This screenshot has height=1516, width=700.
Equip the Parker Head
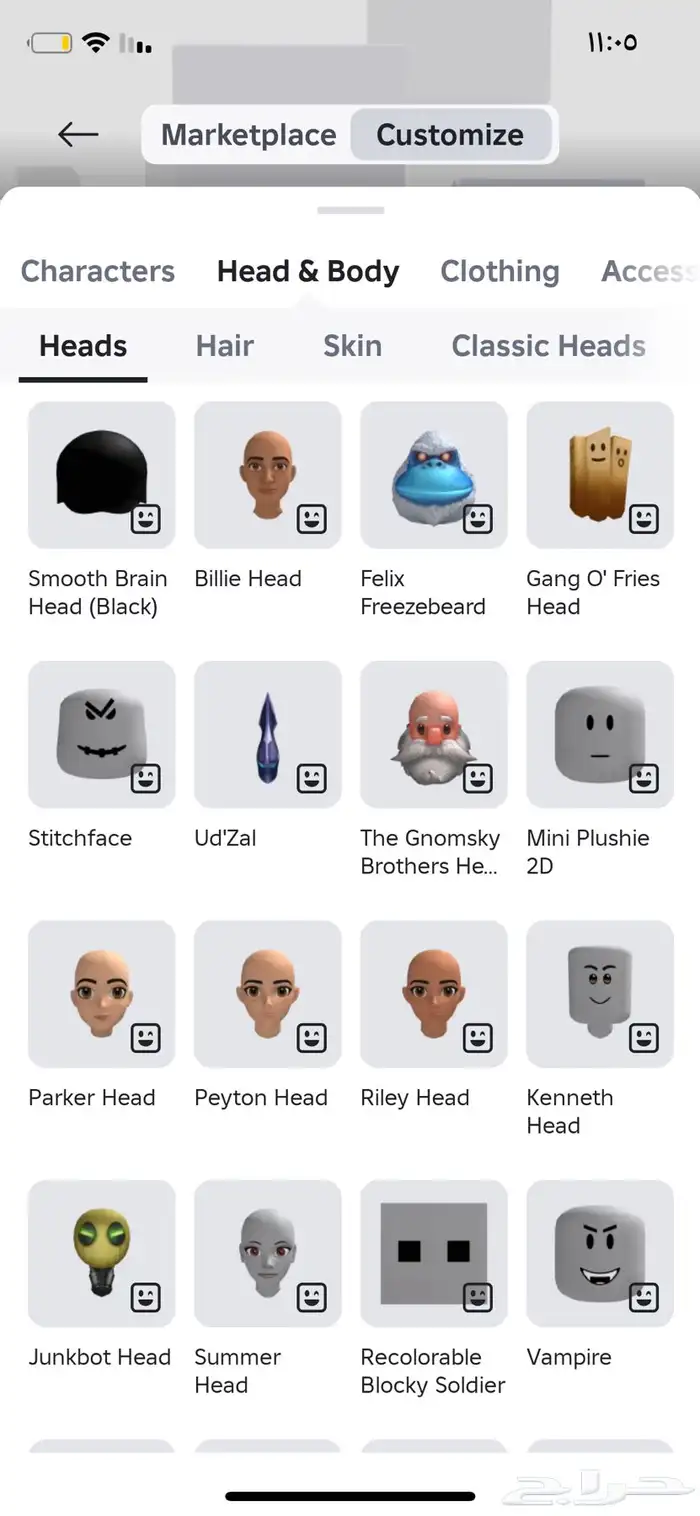point(101,994)
